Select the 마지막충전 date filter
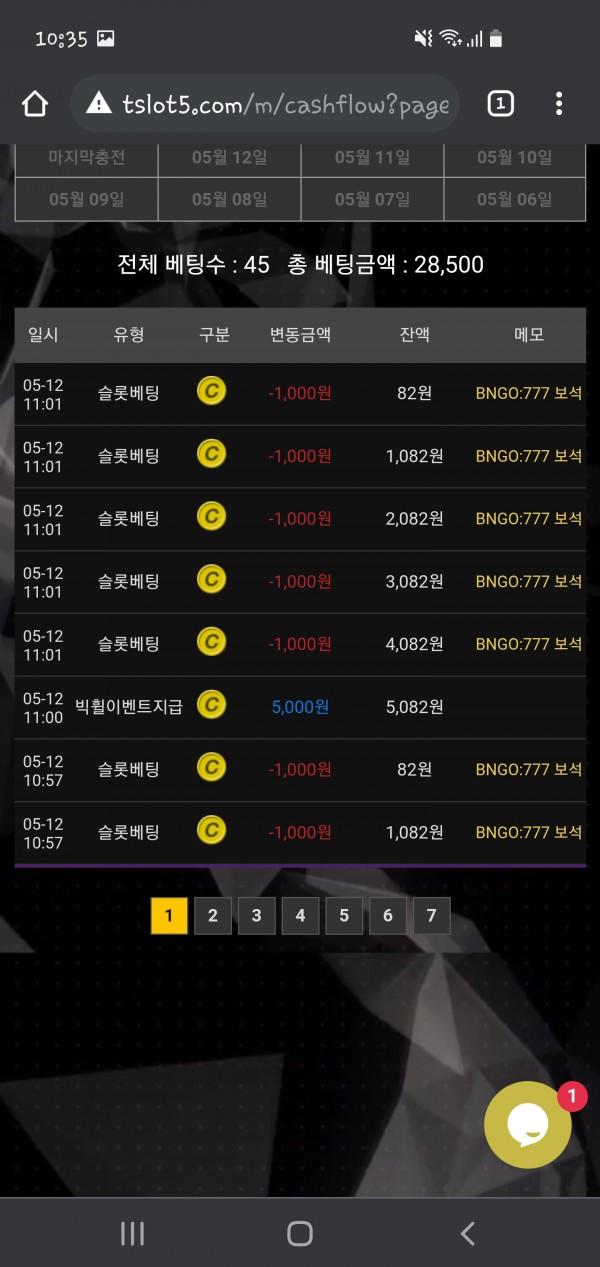The height and width of the screenshot is (1267, 600). click(86, 158)
